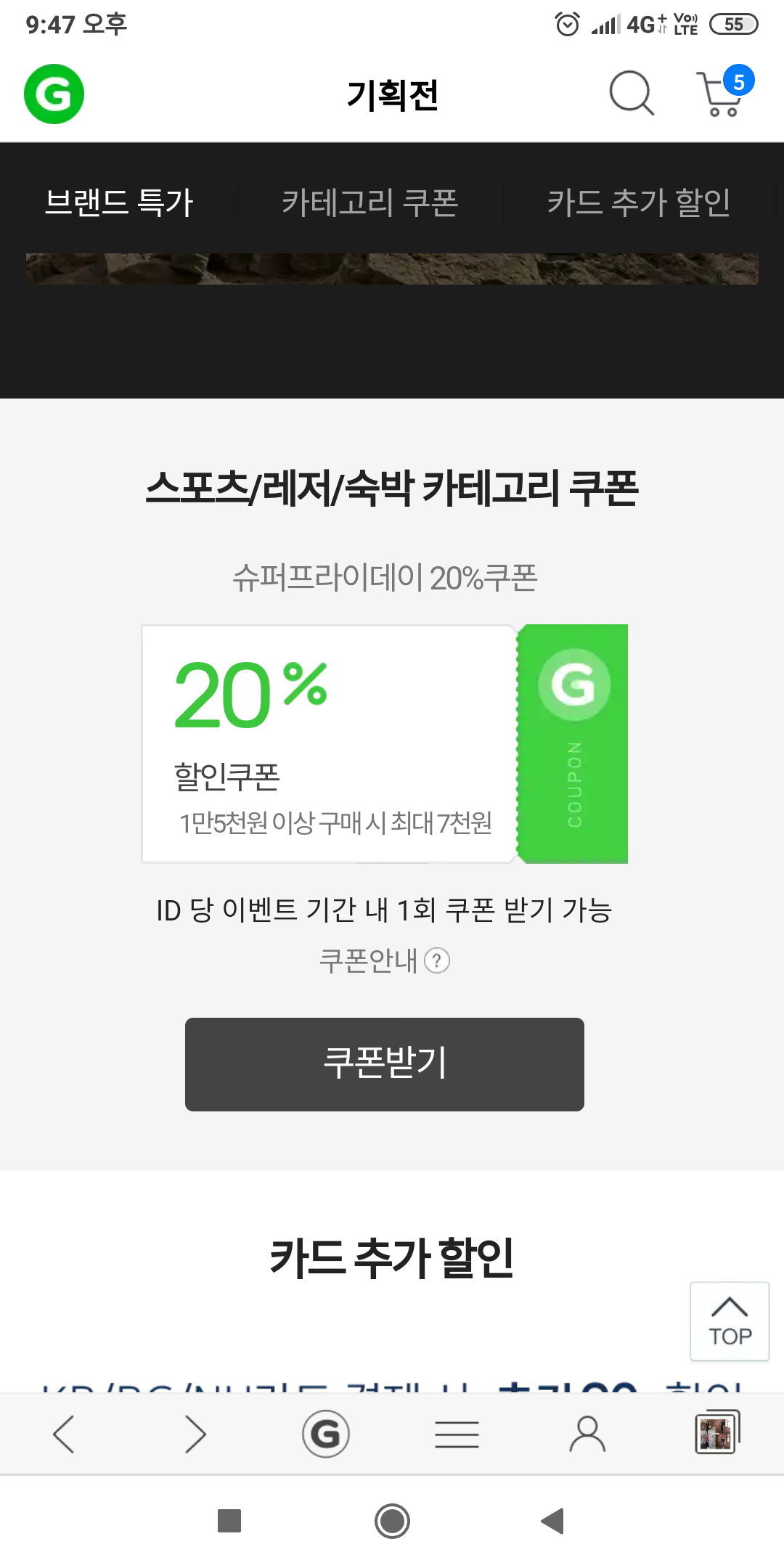This screenshot has height=1568, width=784.
Task: Switch to the 브랜드 특가 tab
Action: click(x=119, y=202)
